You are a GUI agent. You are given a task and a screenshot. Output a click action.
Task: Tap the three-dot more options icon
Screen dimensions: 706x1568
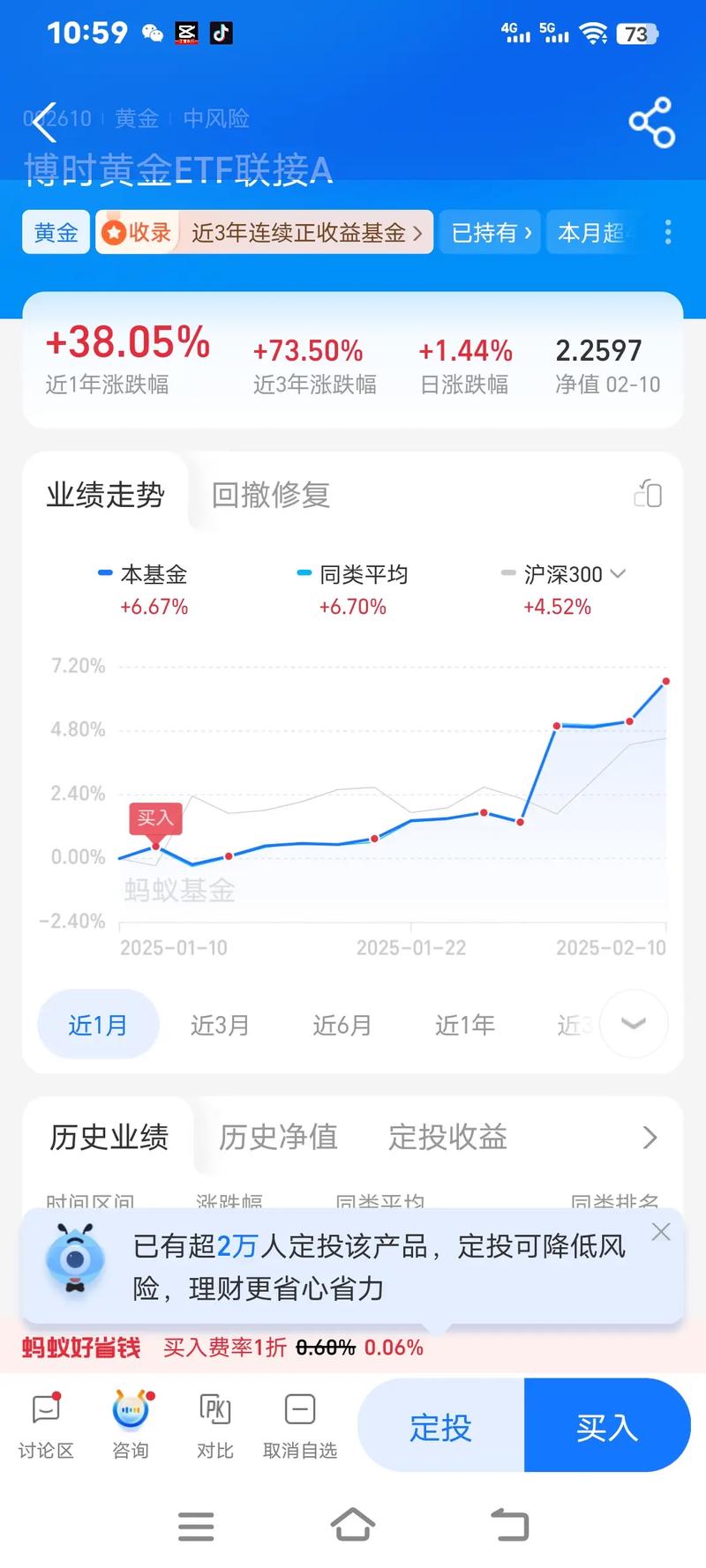click(667, 232)
